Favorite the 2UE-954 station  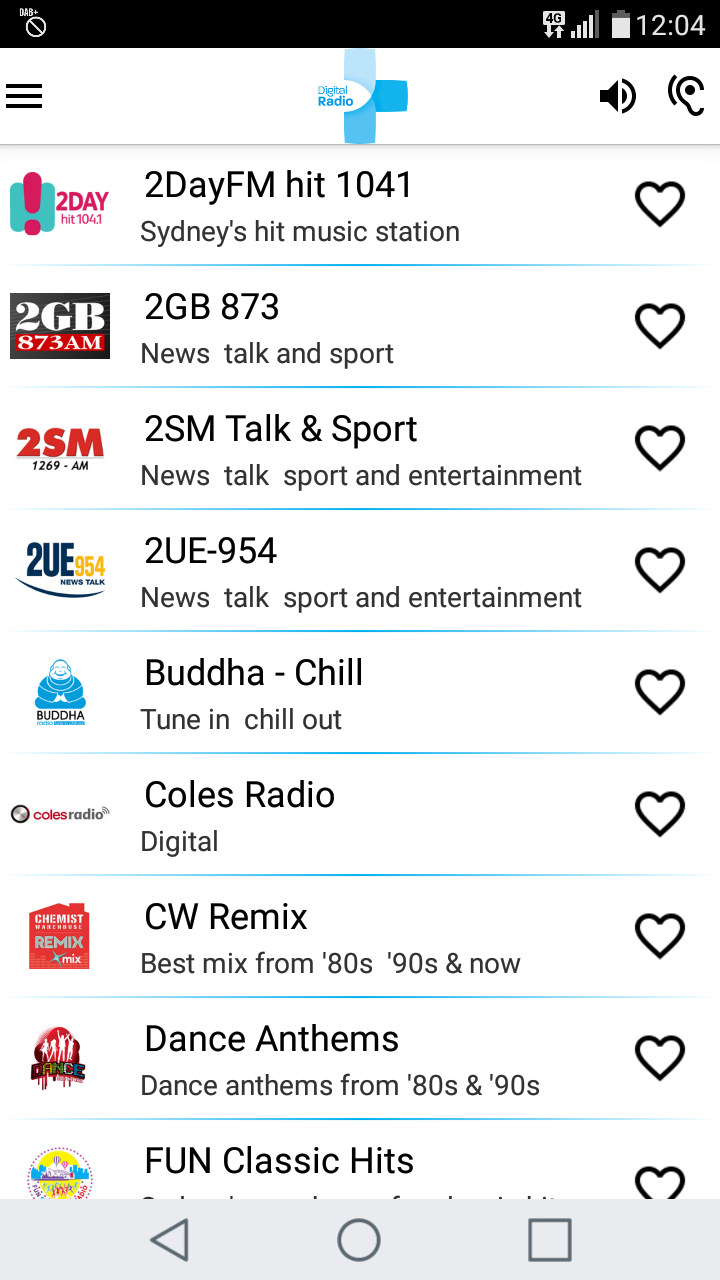pos(660,570)
